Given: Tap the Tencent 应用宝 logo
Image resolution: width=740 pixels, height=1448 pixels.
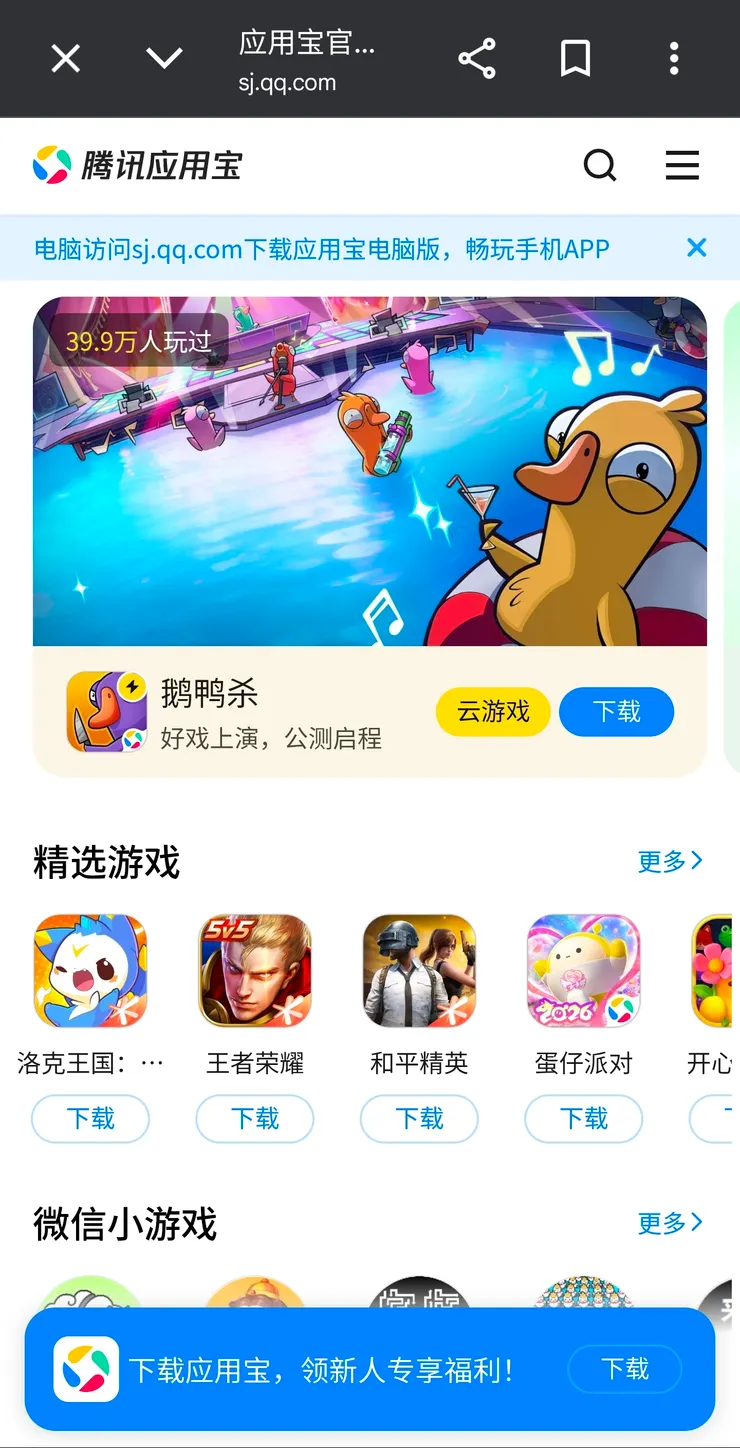Looking at the screenshot, I should [135, 165].
